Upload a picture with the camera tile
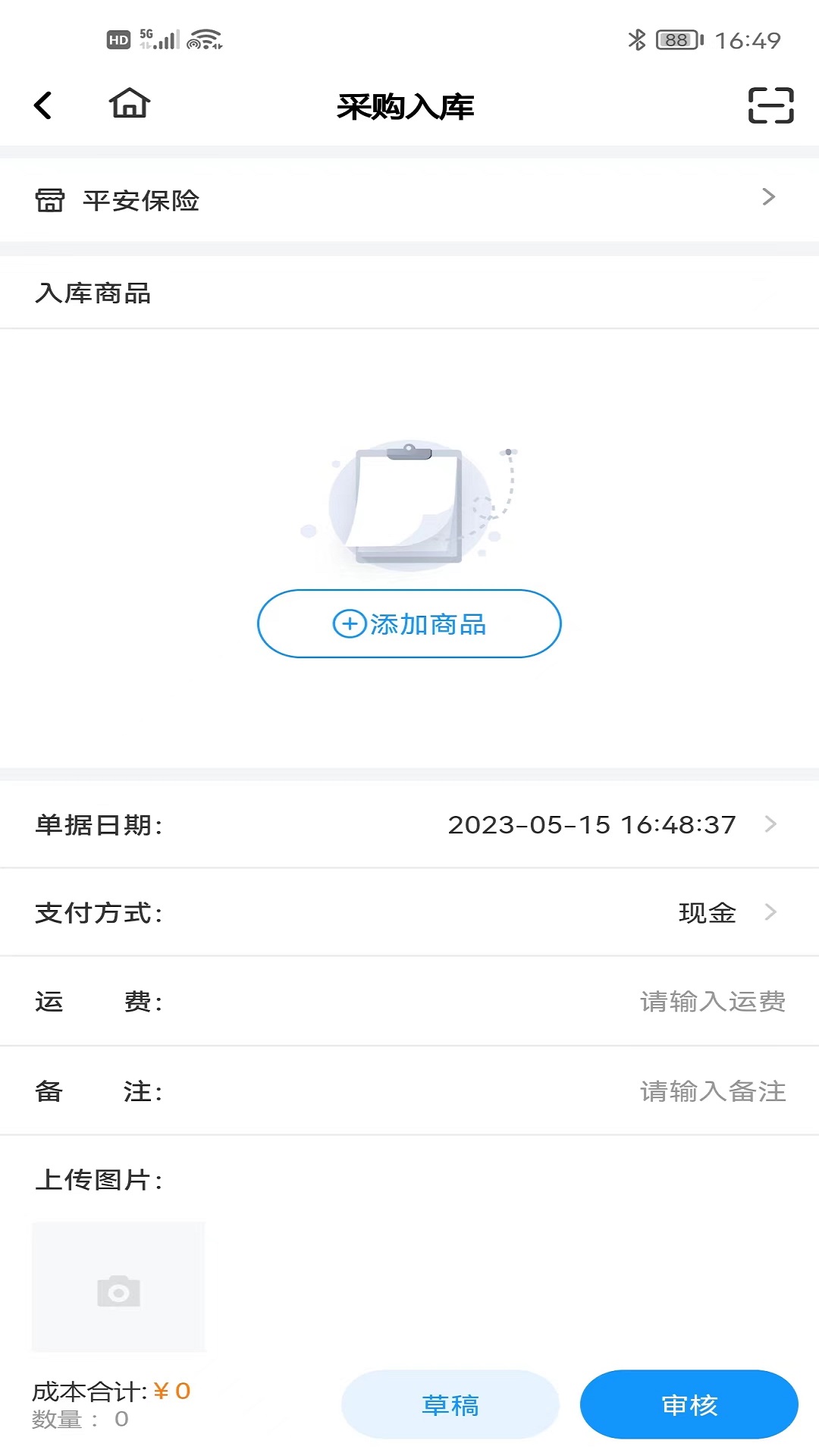This screenshot has height=1456, width=819. (x=118, y=1287)
